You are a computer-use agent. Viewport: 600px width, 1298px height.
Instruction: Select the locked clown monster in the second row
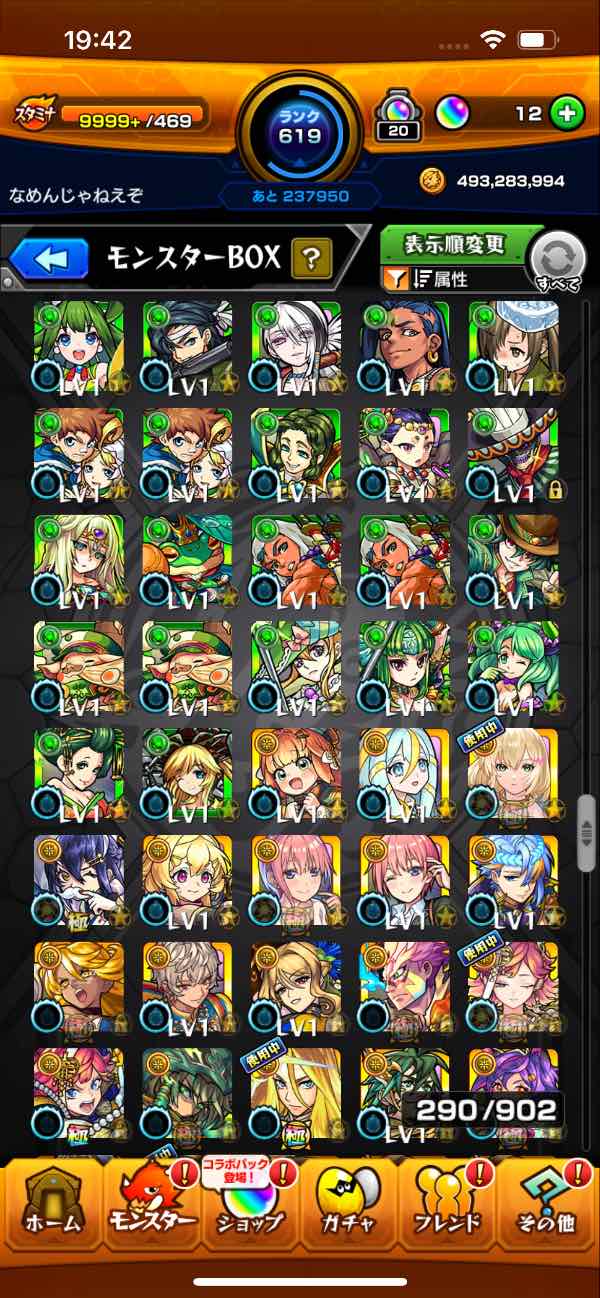pos(513,453)
